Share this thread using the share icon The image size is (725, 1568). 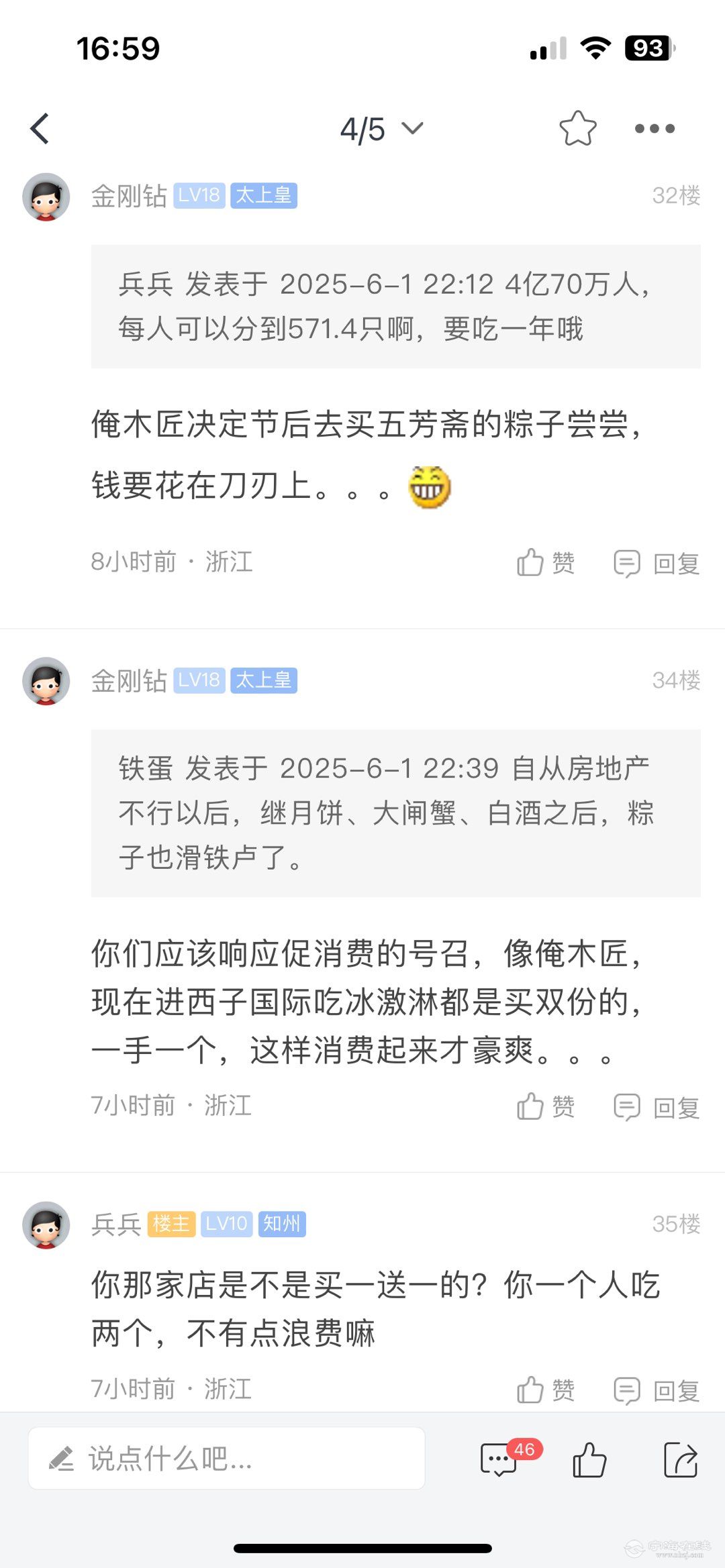click(681, 1460)
